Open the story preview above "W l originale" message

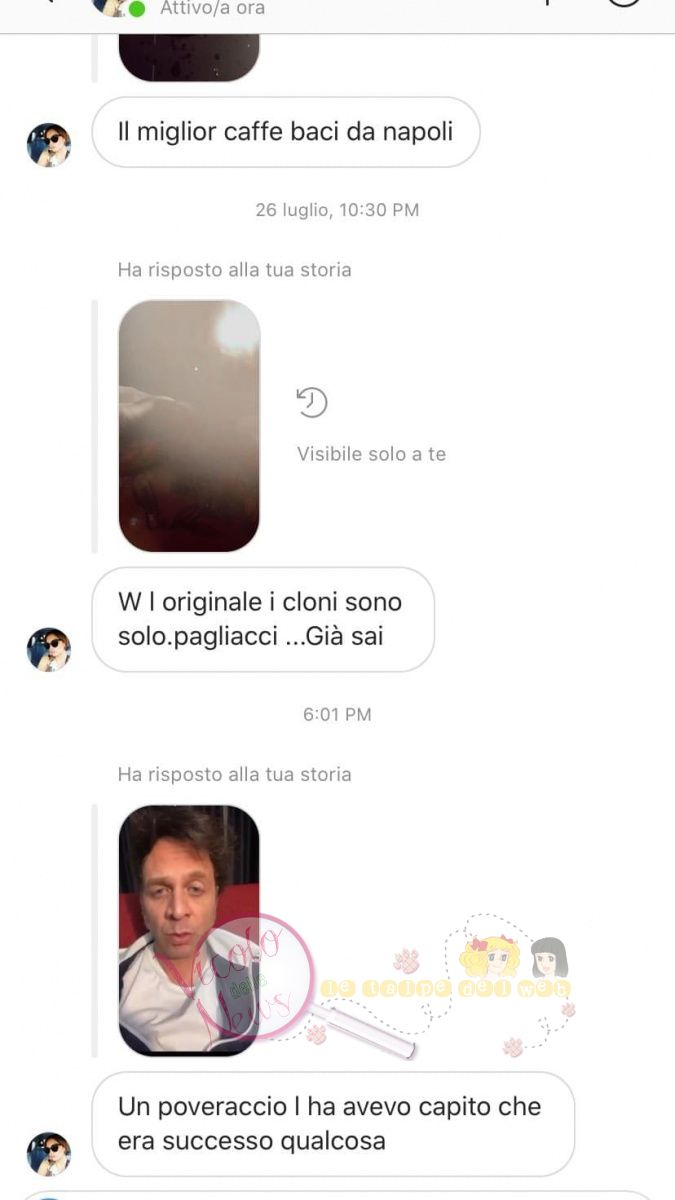189,426
